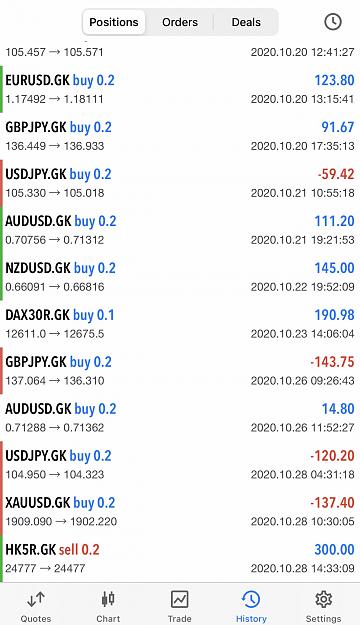Switch to the Trade tab

[179, 606]
